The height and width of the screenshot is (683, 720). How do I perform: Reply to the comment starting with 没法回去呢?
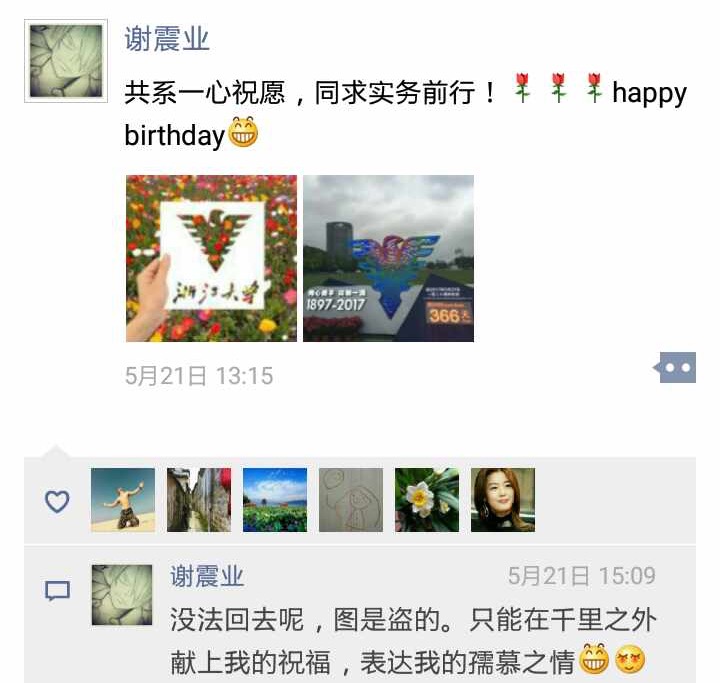click(x=410, y=640)
